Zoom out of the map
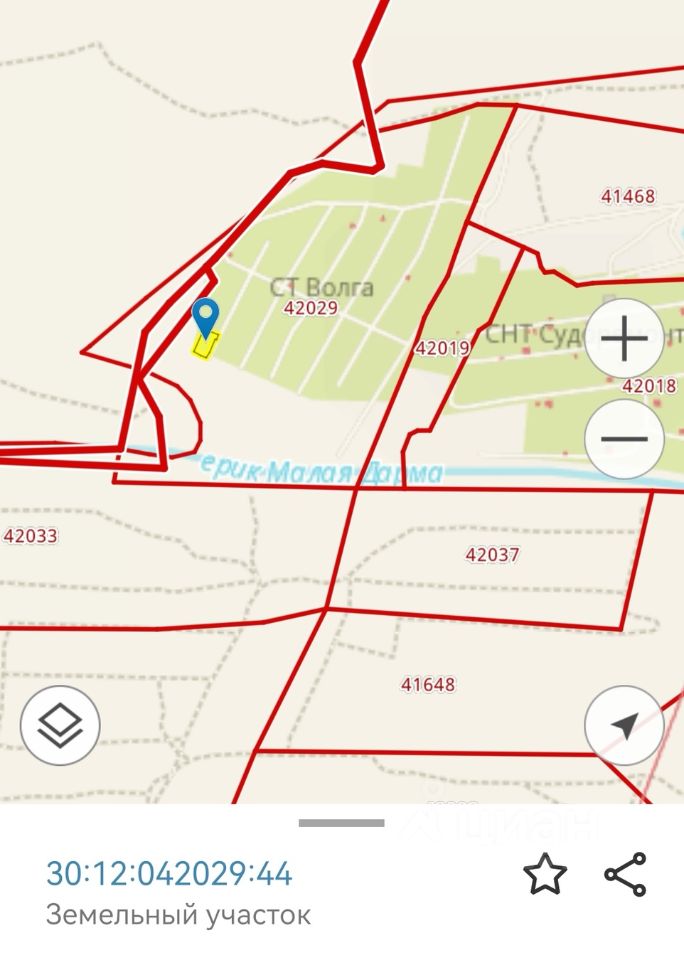The height and width of the screenshot is (960, 684). click(625, 438)
